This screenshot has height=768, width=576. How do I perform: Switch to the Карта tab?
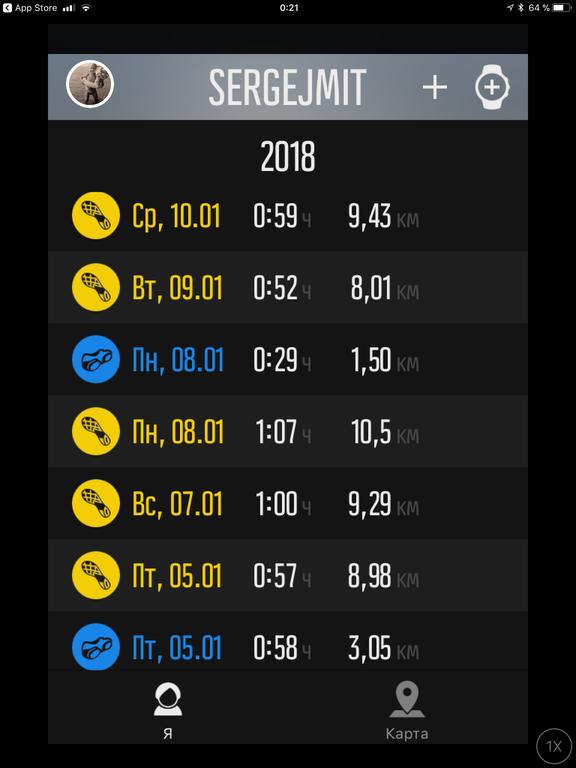pos(407,711)
